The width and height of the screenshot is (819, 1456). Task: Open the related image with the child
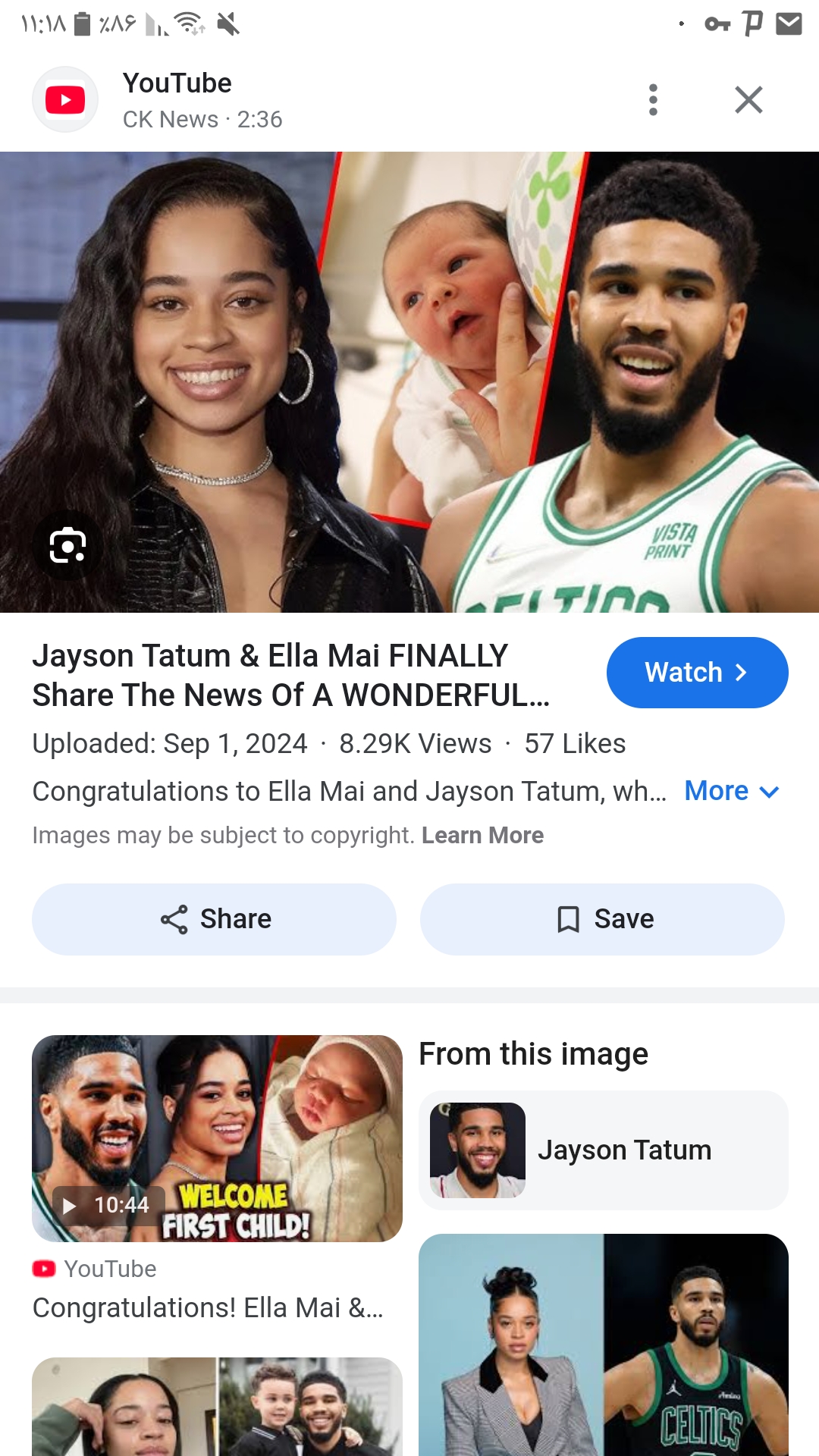(217, 1407)
